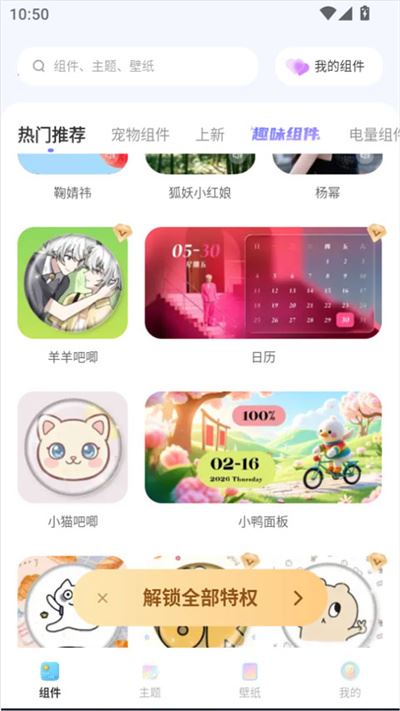The height and width of the screenshot is (711, 400).
Task: Dismiss the 解锁全部特权 banner
Action: [102, 599]
